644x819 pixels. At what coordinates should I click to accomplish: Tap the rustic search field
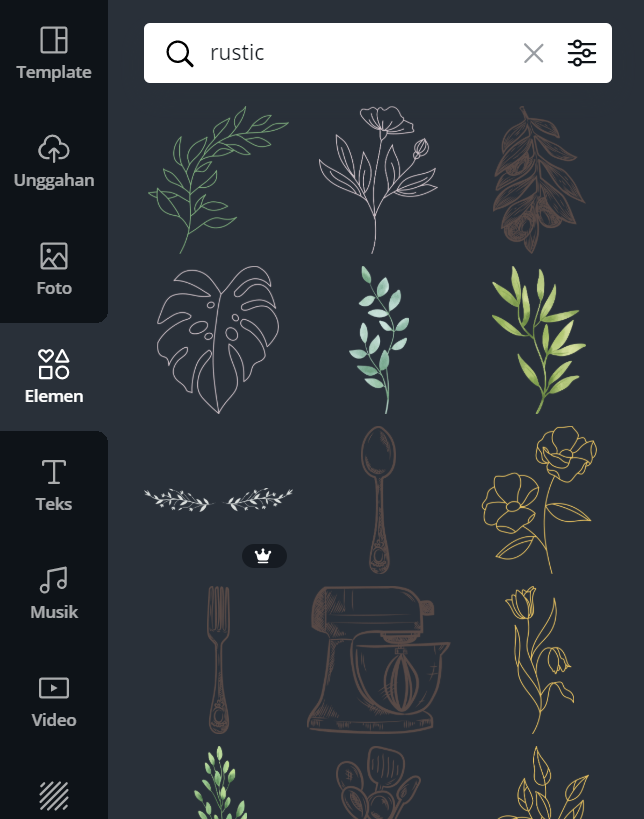click(350, 54)
